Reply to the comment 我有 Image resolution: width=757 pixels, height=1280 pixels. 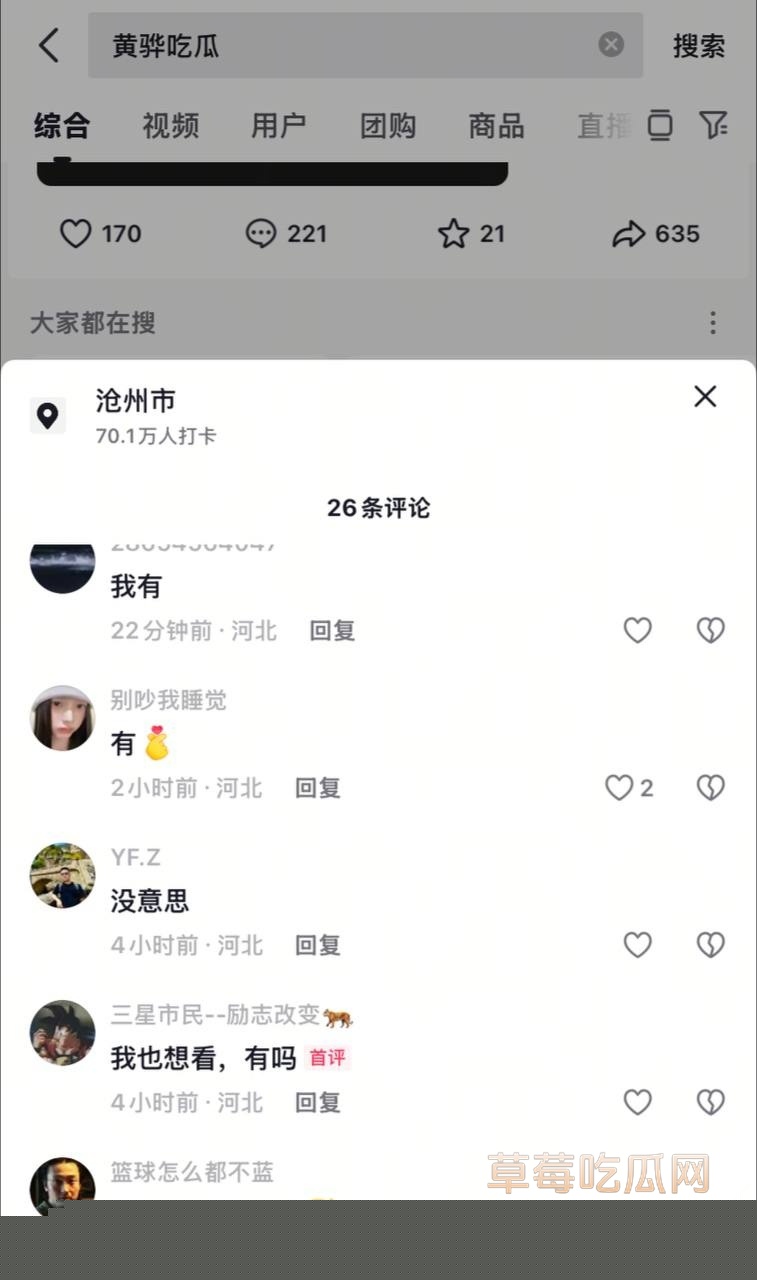[332, 631]
